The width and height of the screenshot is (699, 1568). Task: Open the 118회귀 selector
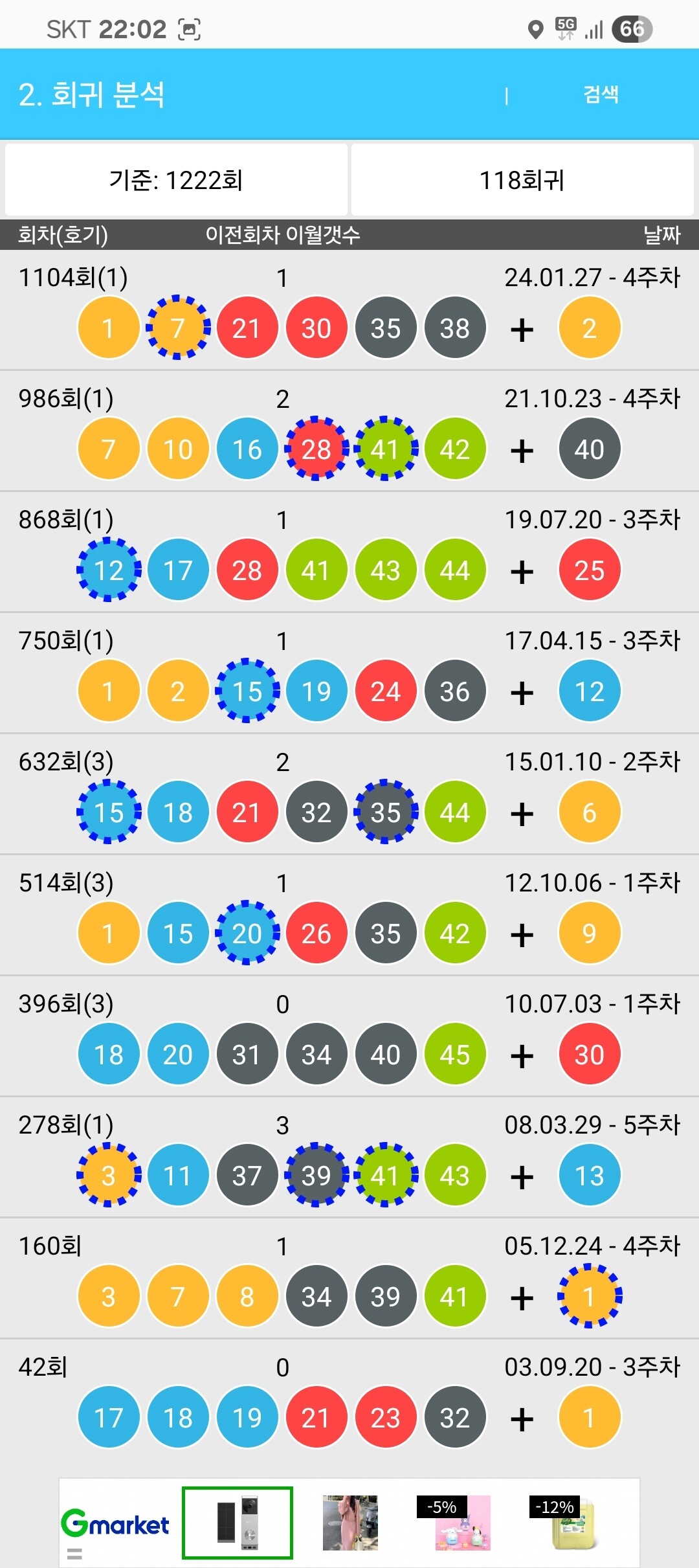coord(522,179)
